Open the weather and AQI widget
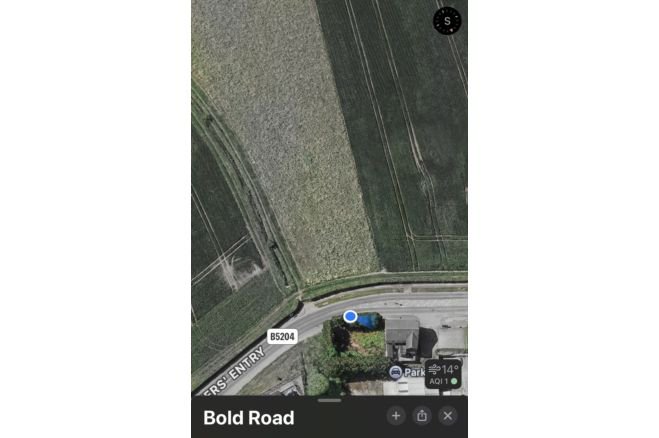Image resolution: width=659 pixels, height=438 pixels. tap(443, 374)
